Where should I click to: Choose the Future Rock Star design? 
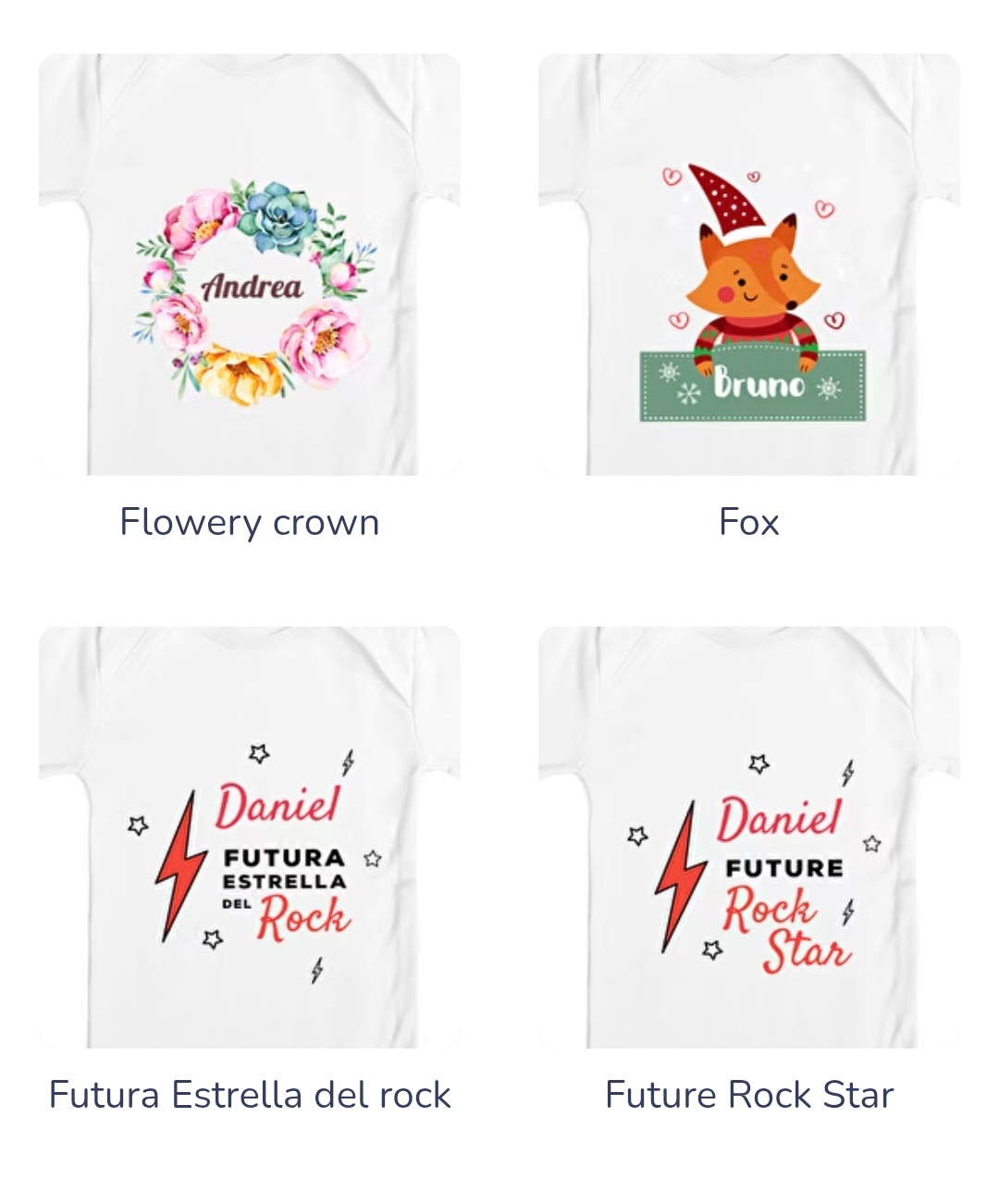(x=749, y=838)
